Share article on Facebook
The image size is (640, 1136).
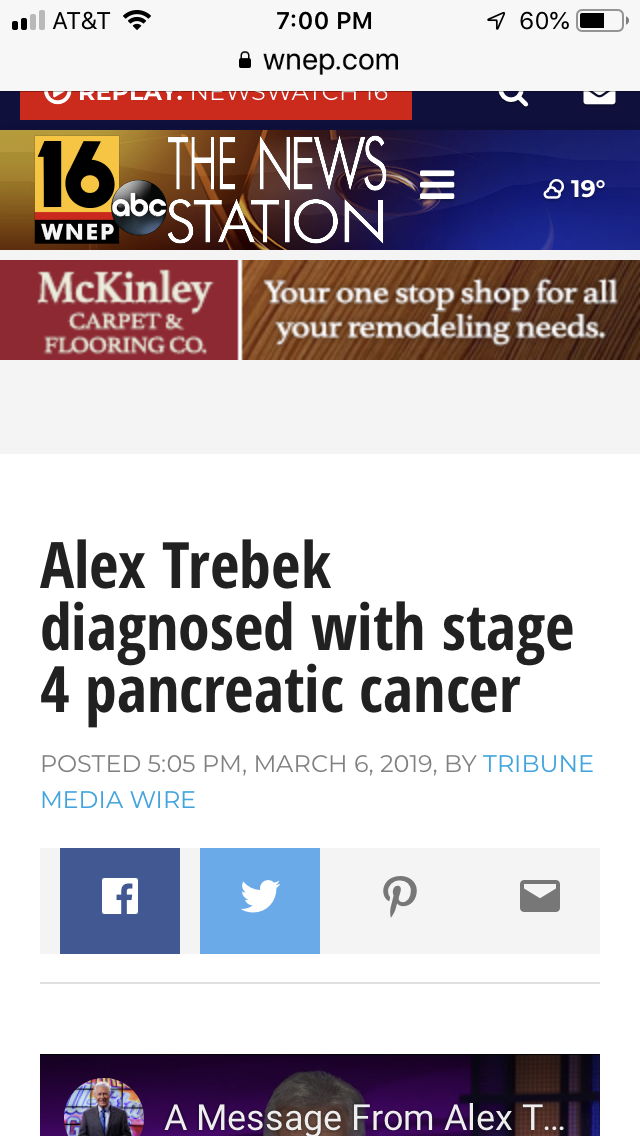[x=120, y=897]
